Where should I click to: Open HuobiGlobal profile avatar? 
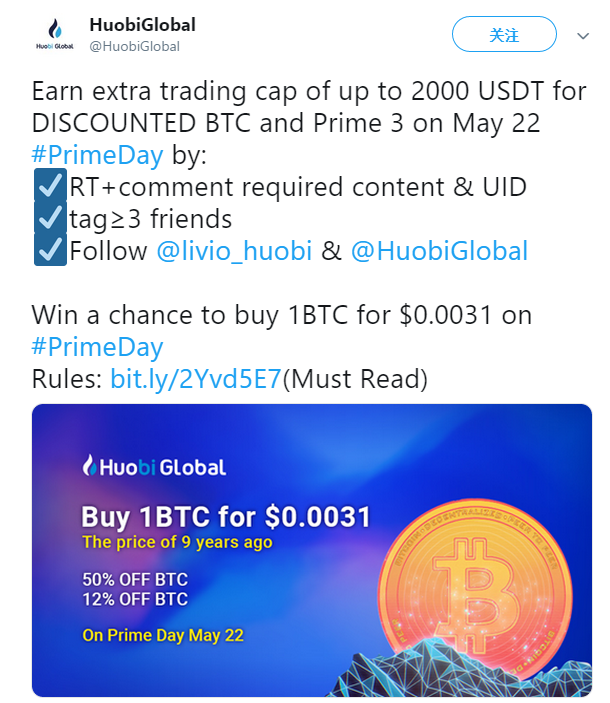[x=55, y=35]
